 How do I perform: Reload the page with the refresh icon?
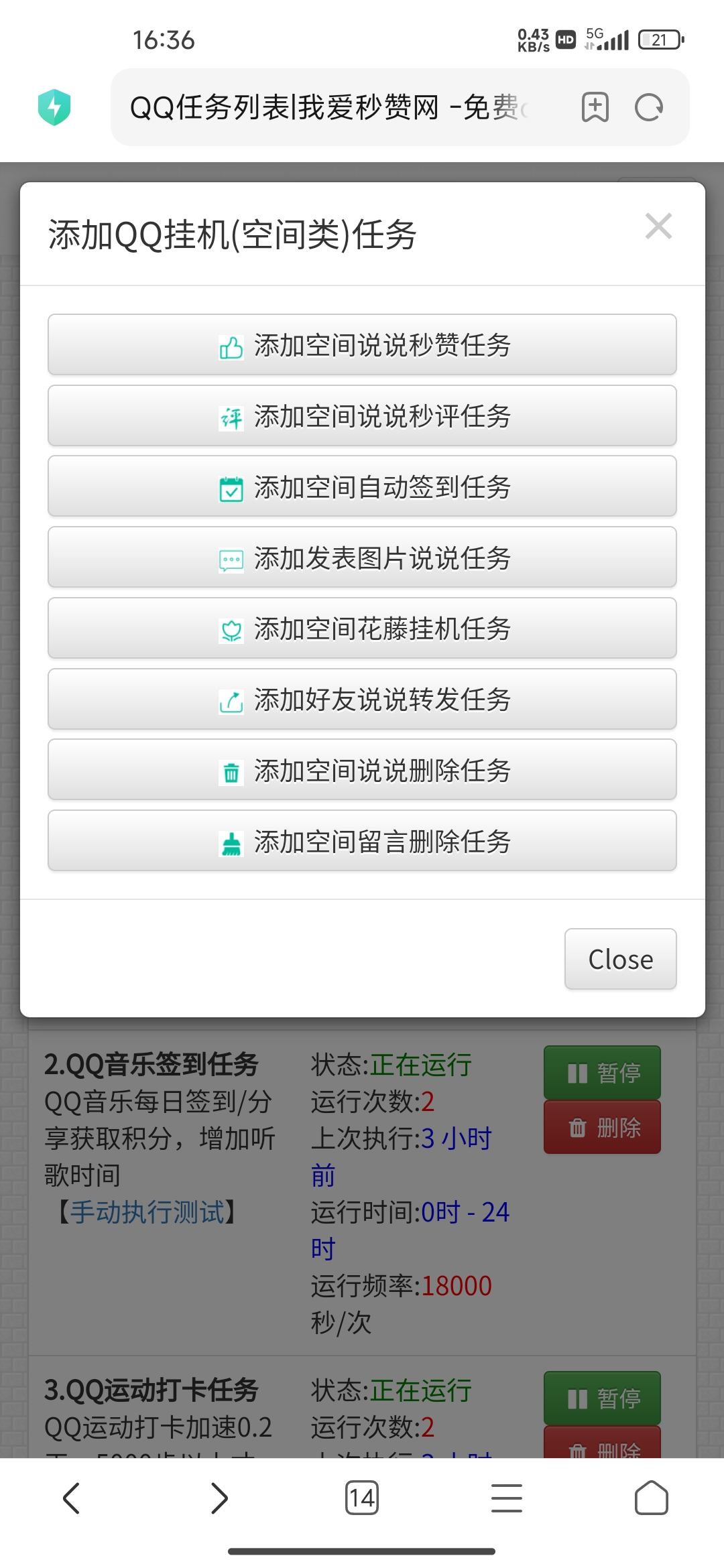tap(649, 107)
